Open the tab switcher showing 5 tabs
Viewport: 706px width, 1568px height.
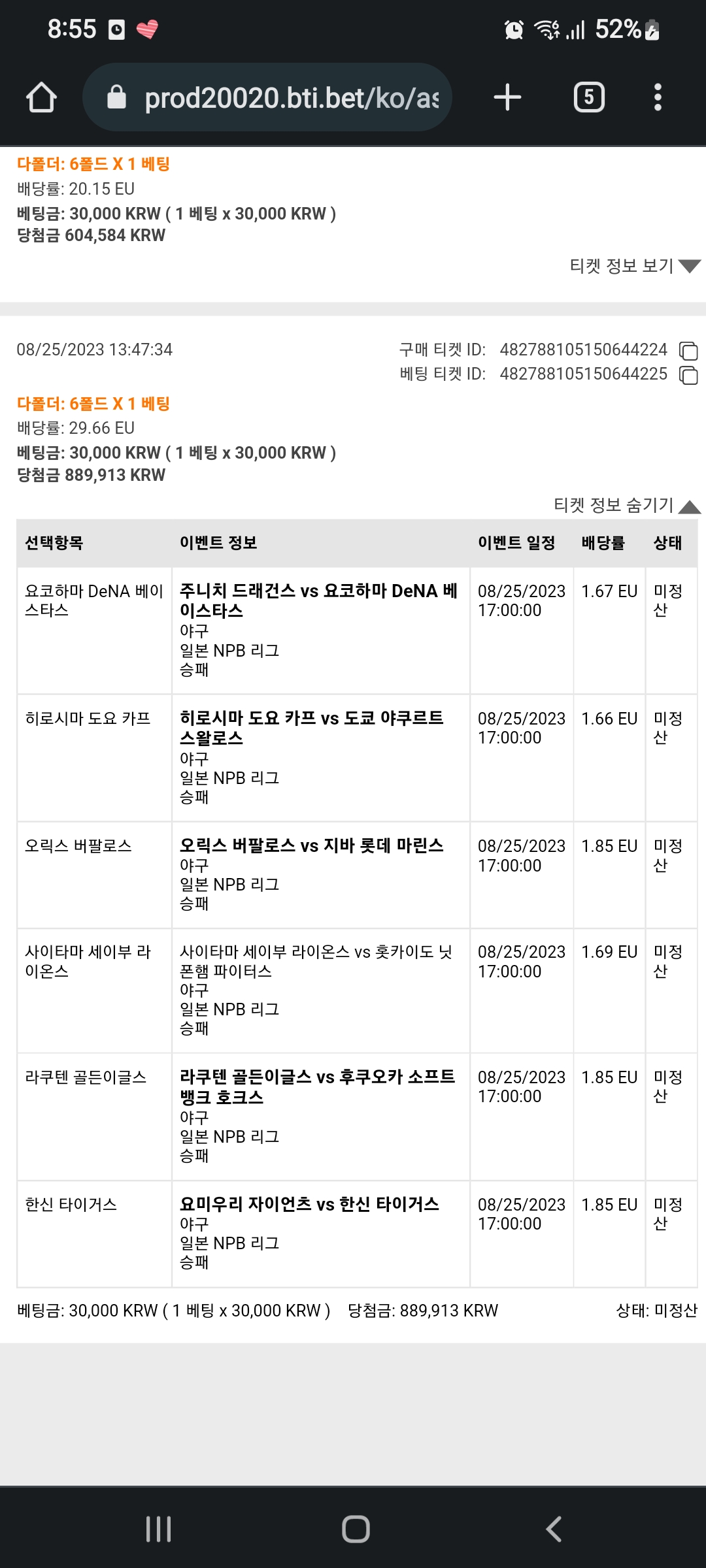point(589,97)
